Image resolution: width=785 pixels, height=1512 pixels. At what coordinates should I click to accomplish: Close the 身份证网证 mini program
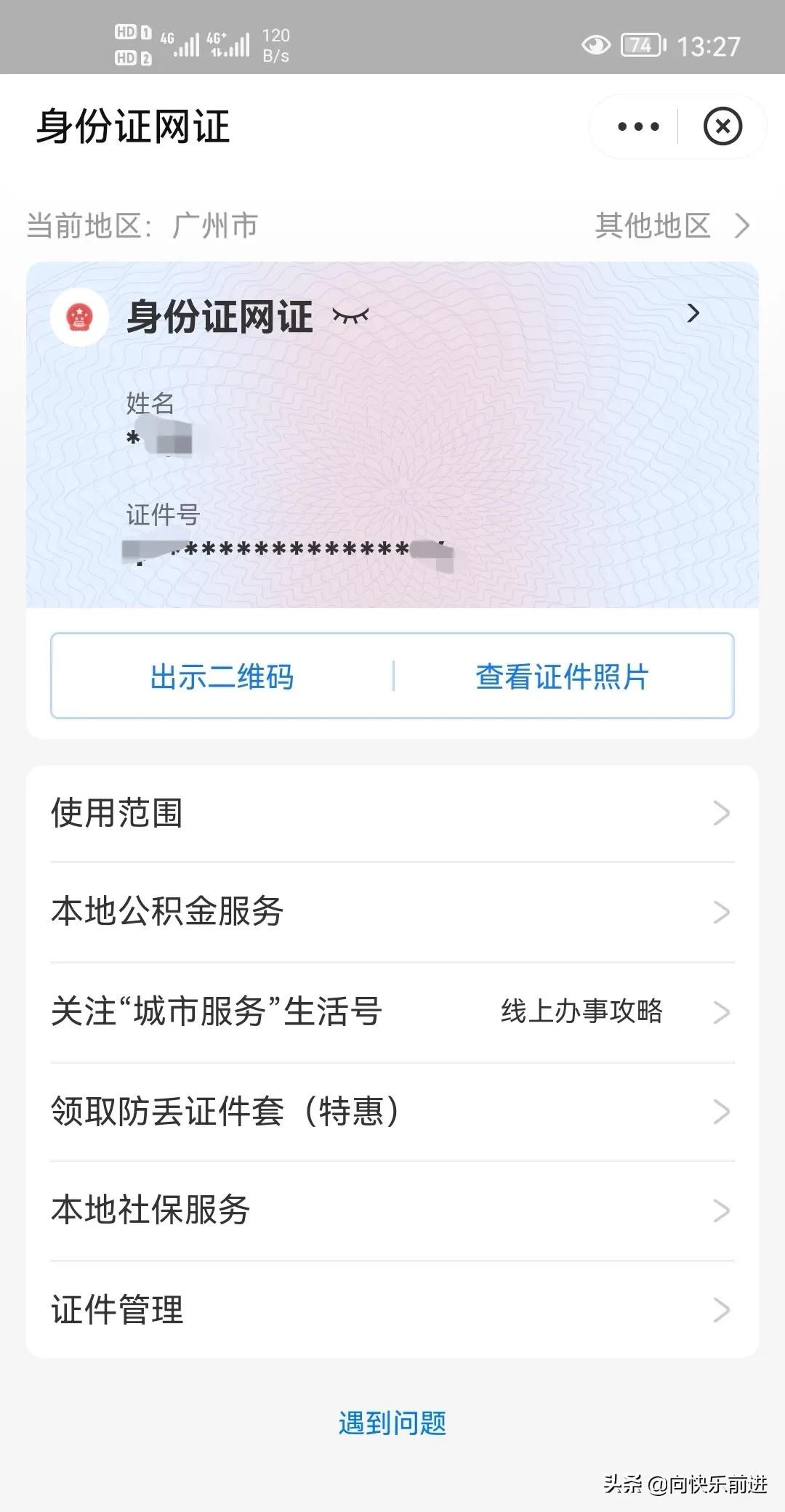coord(722,127)
